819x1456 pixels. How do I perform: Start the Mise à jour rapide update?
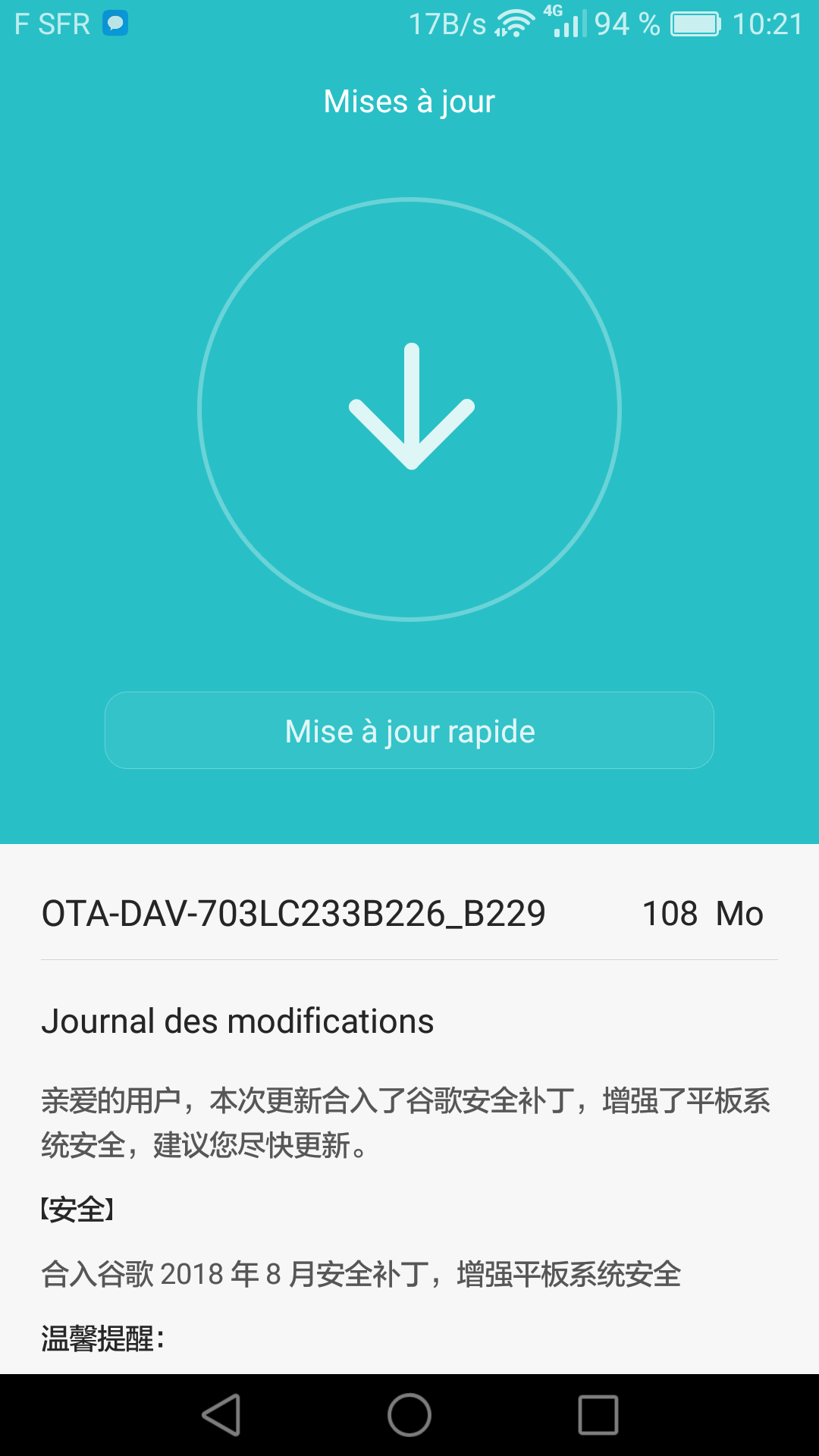point(409,730)
